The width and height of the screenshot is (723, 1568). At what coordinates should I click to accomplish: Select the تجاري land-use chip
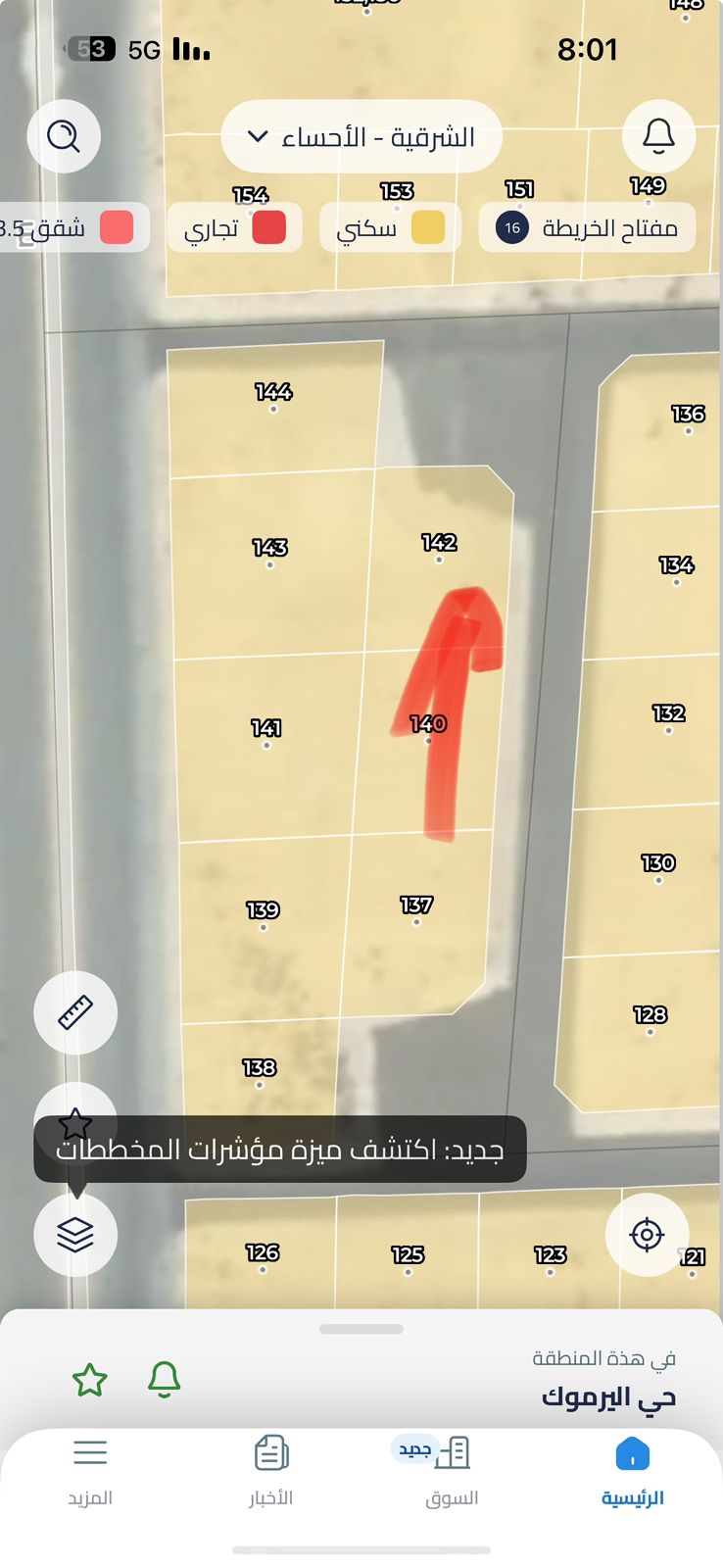pos(235,228)
